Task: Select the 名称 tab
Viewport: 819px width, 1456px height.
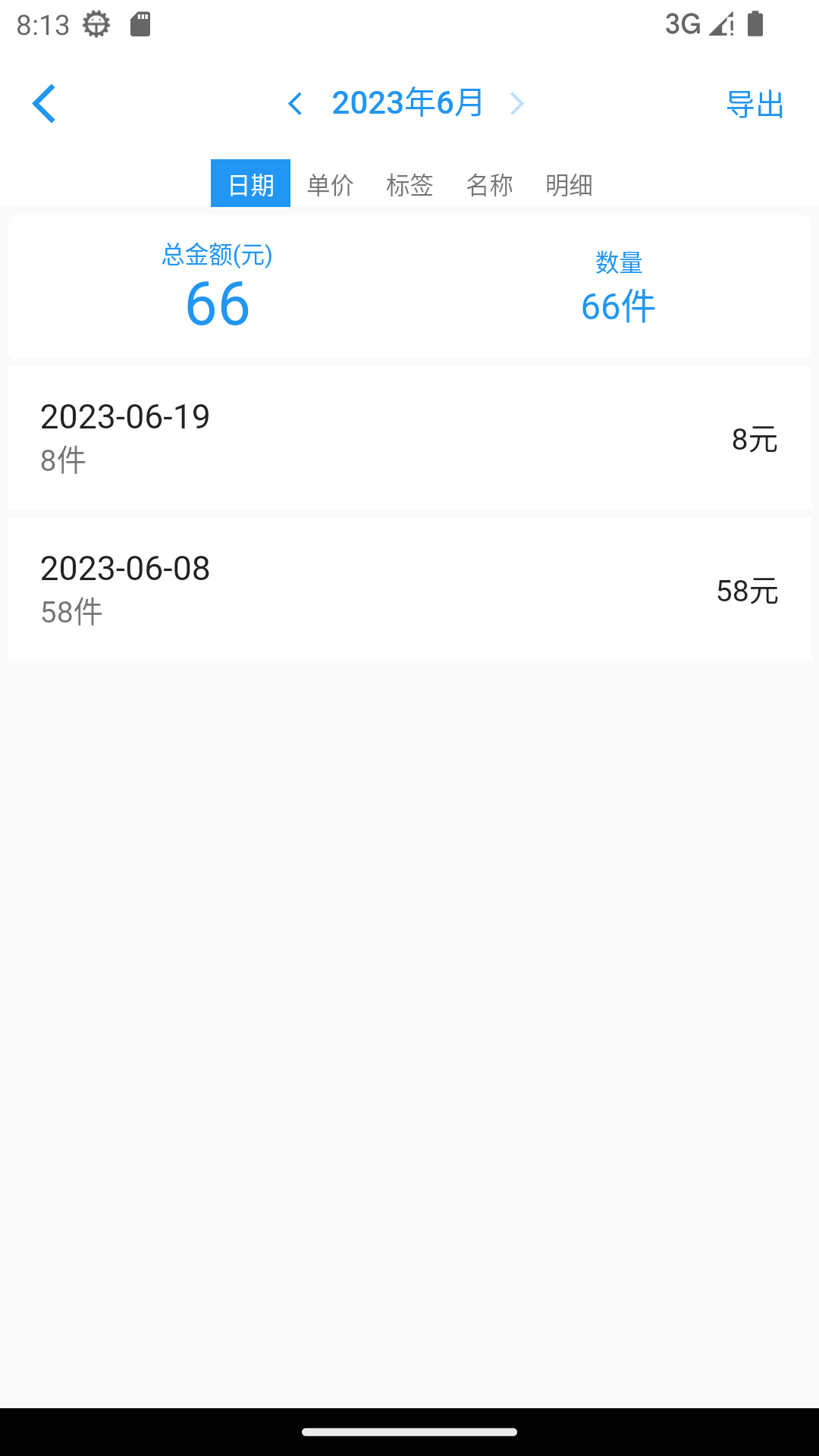Action: pos(490,184)
